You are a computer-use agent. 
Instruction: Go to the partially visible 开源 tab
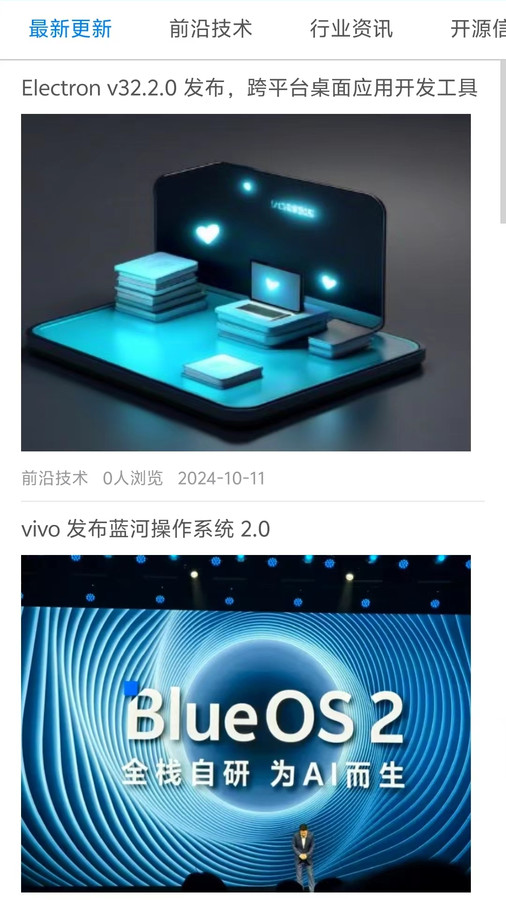coord(477,29)
